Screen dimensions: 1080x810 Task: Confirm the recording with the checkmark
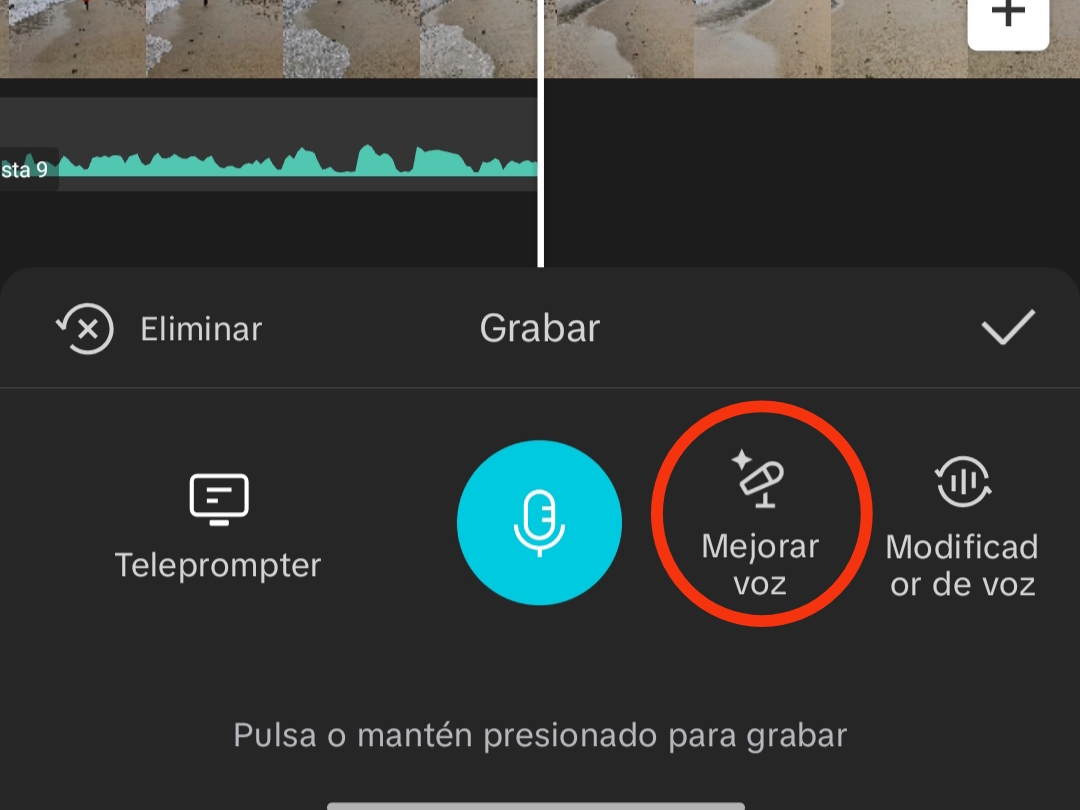(x=1007, y=328)
